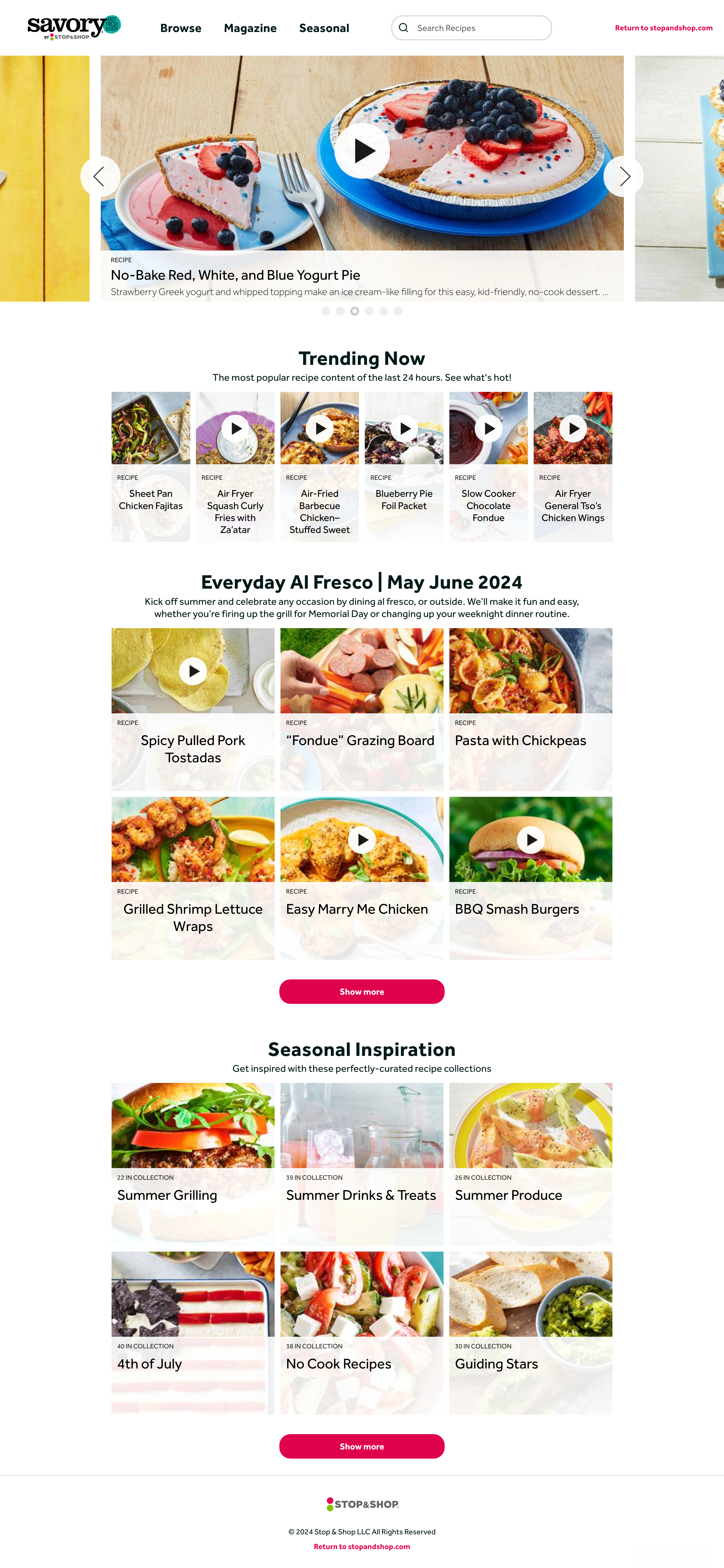The image size is (724, 1568).
Task: Open the Browse menu
Action: click(181, 28)
